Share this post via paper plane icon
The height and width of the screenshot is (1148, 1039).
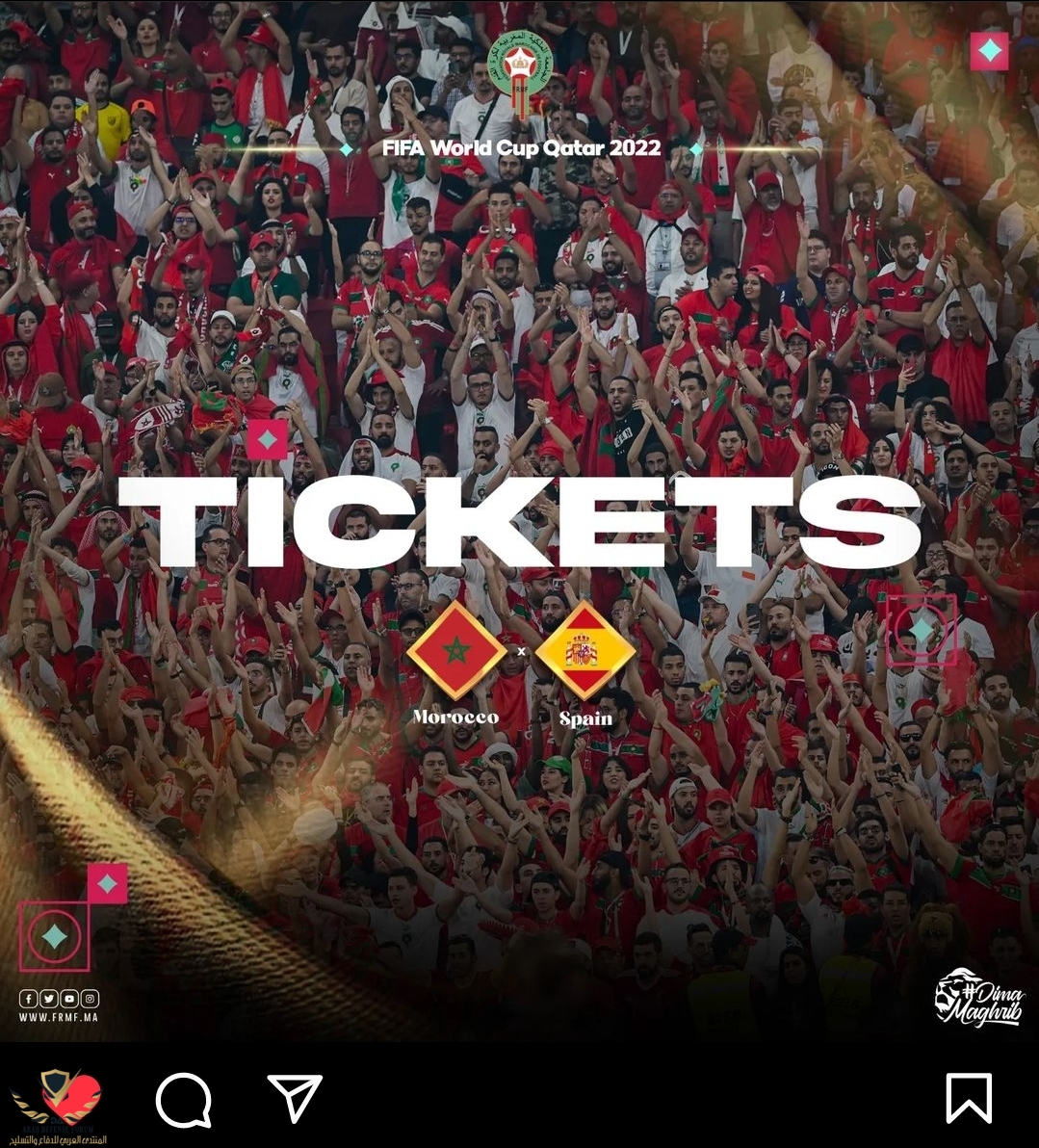[x=295, y=1098]
